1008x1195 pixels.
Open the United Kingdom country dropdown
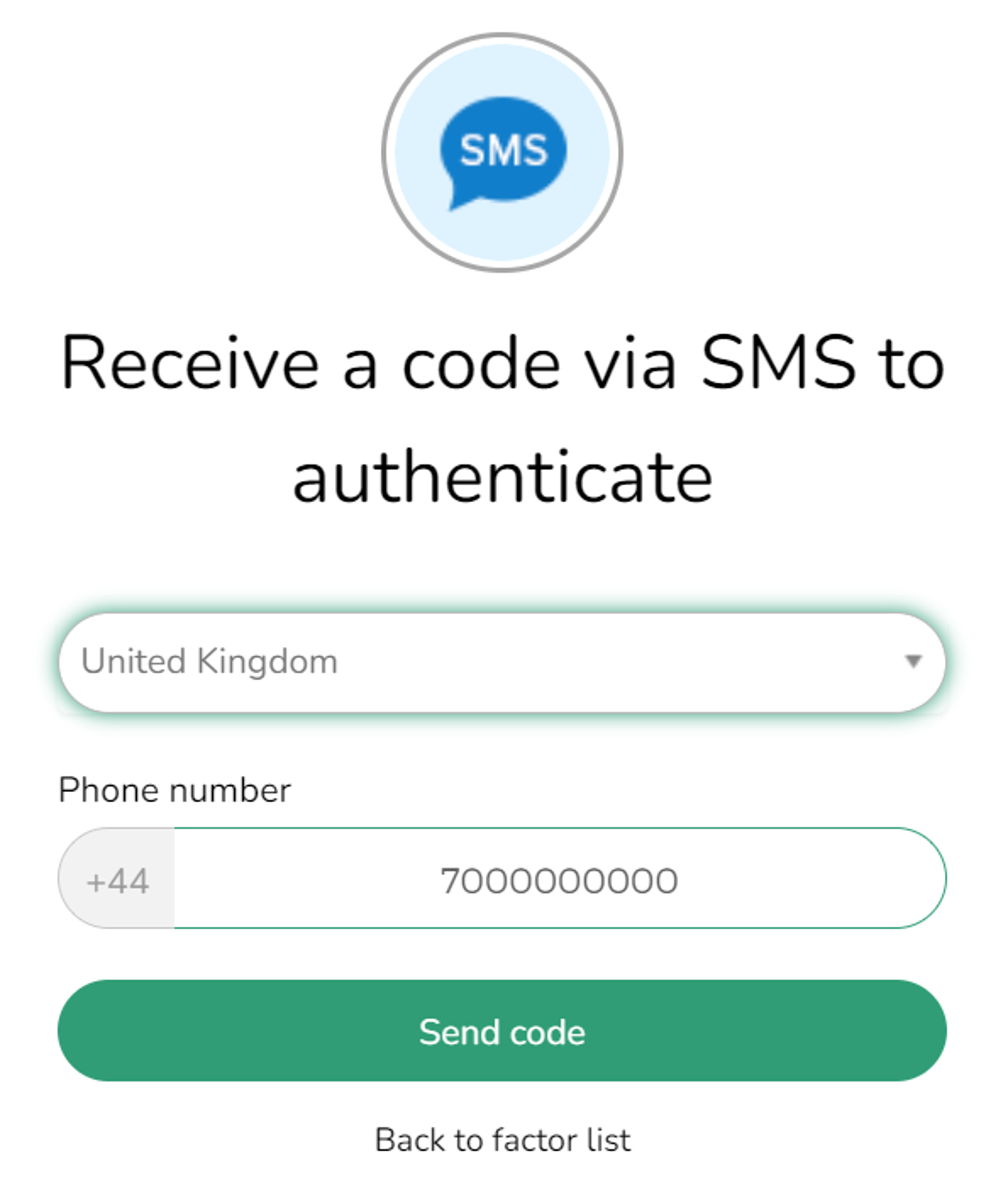(x=502, y=662)
